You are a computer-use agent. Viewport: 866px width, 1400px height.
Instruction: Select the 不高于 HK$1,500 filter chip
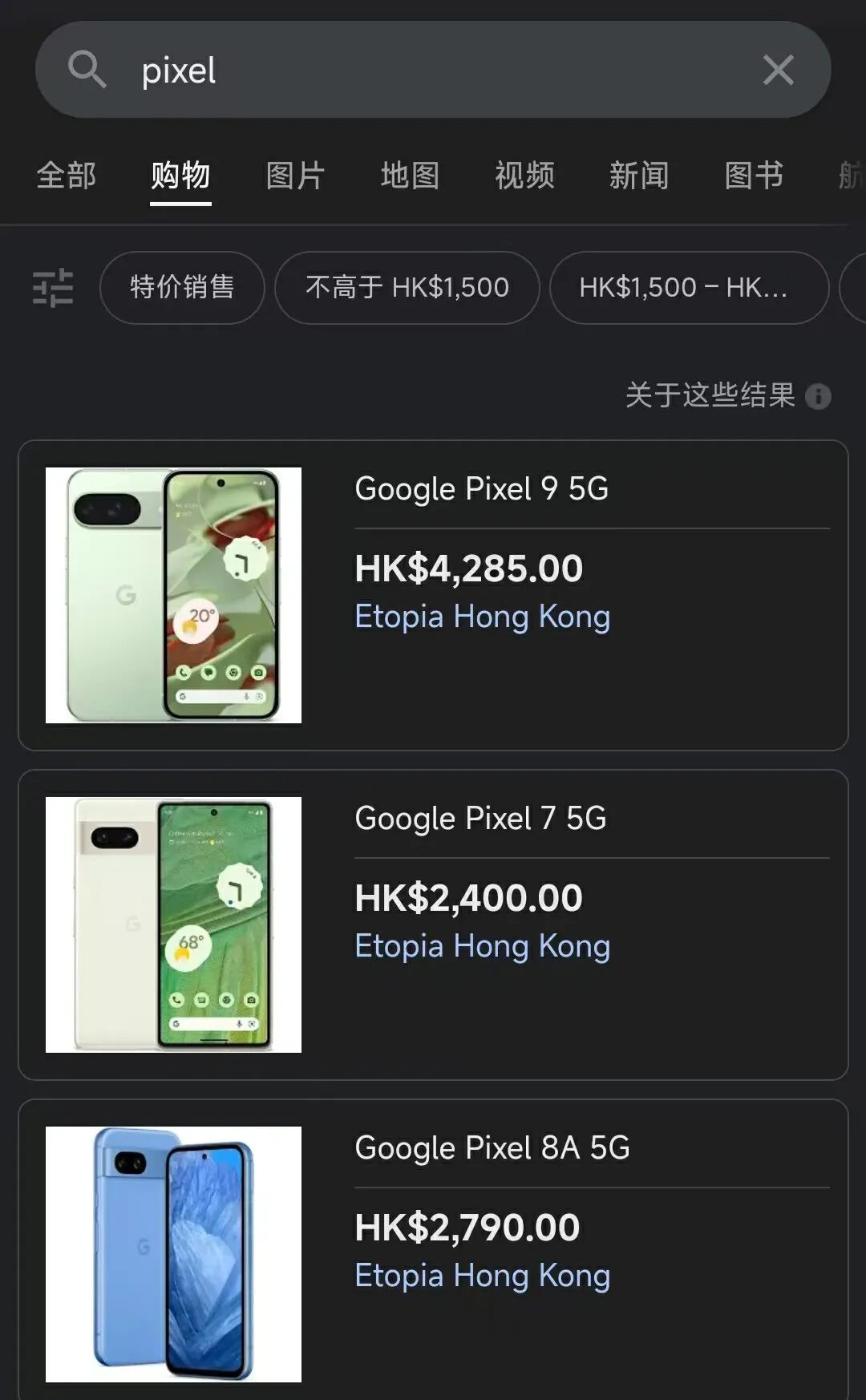tap(407, 288)
